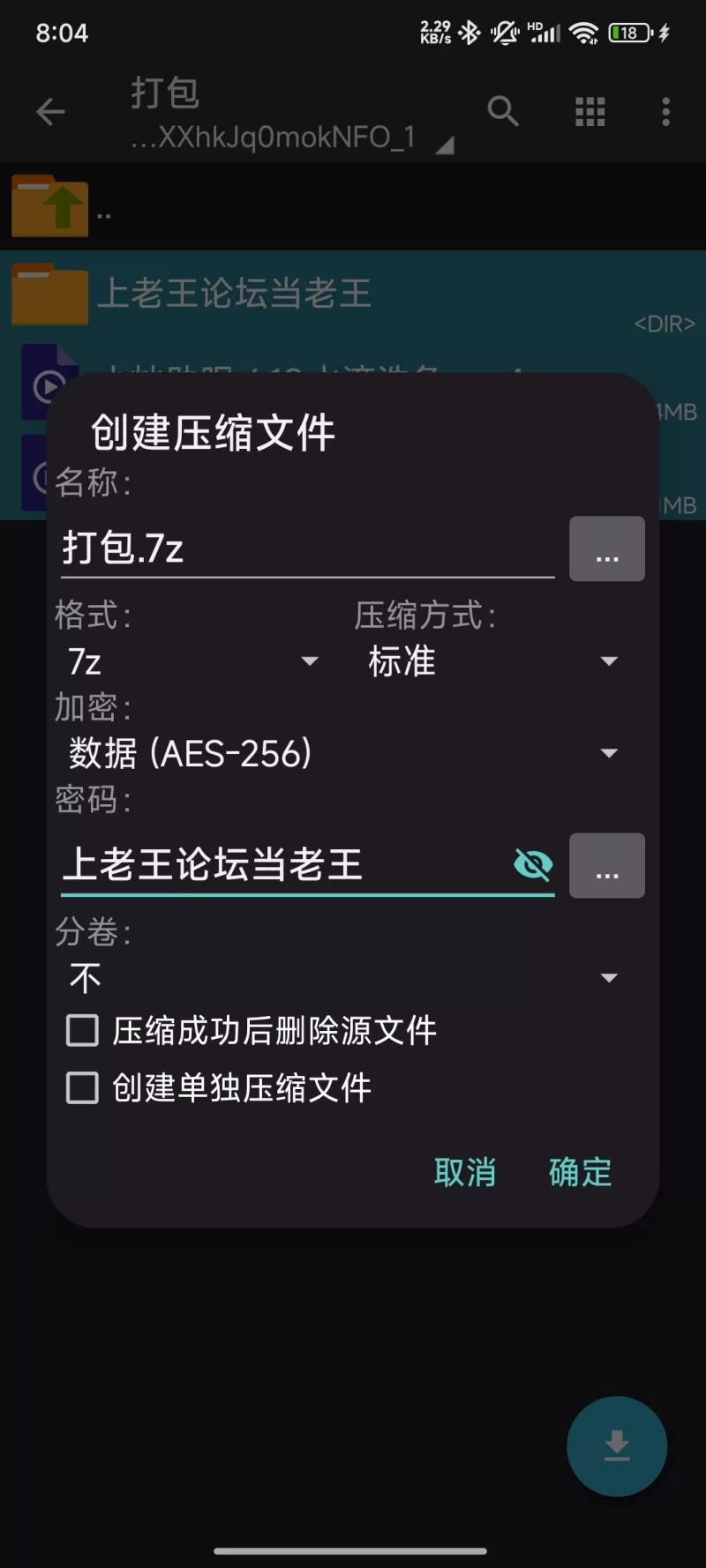Open the overflow menu with three dots
Image resolution: width=706 pixels, height=1568 pixels.
665,111
